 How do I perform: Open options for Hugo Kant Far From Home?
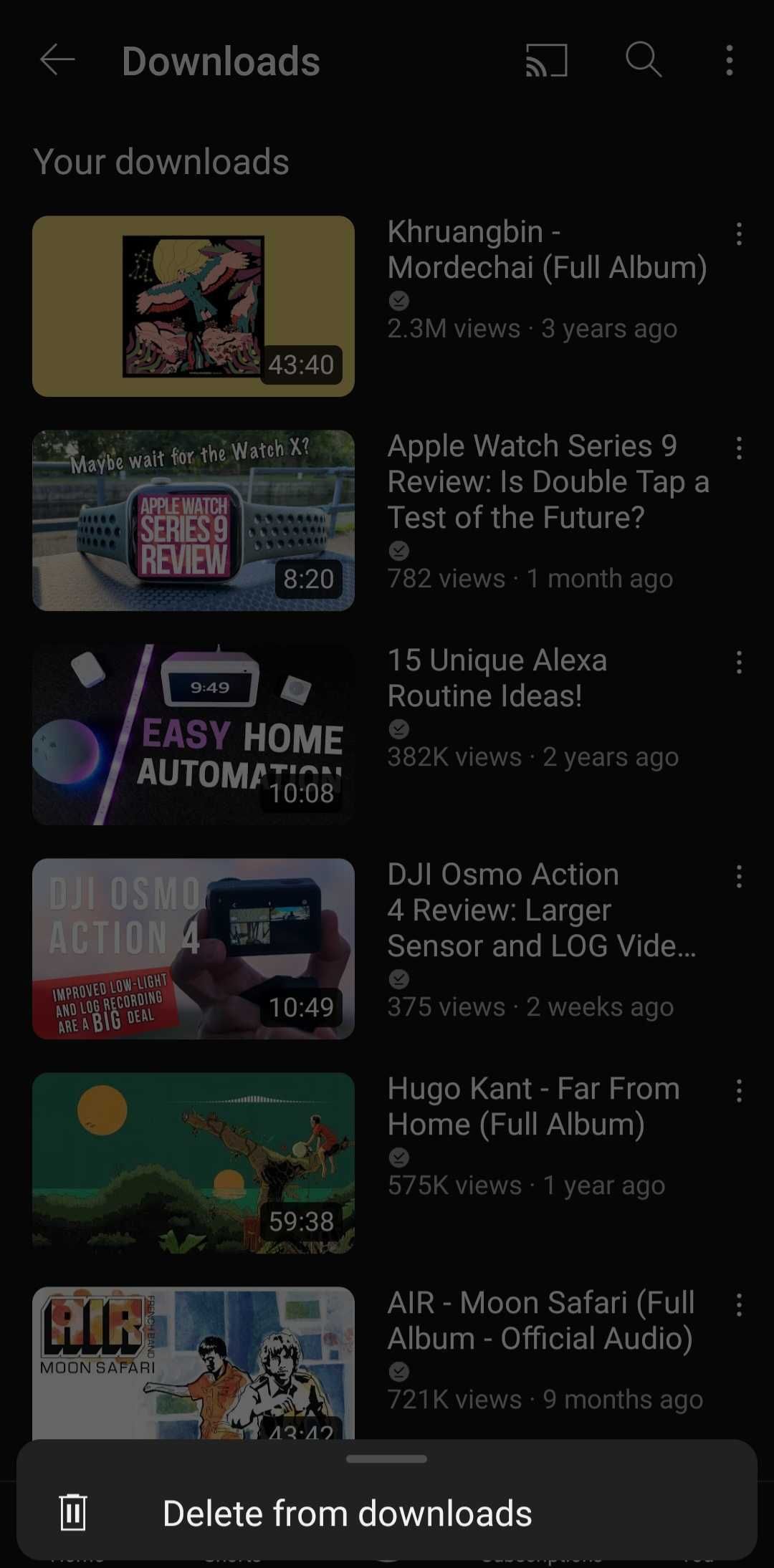point(740,1091)
